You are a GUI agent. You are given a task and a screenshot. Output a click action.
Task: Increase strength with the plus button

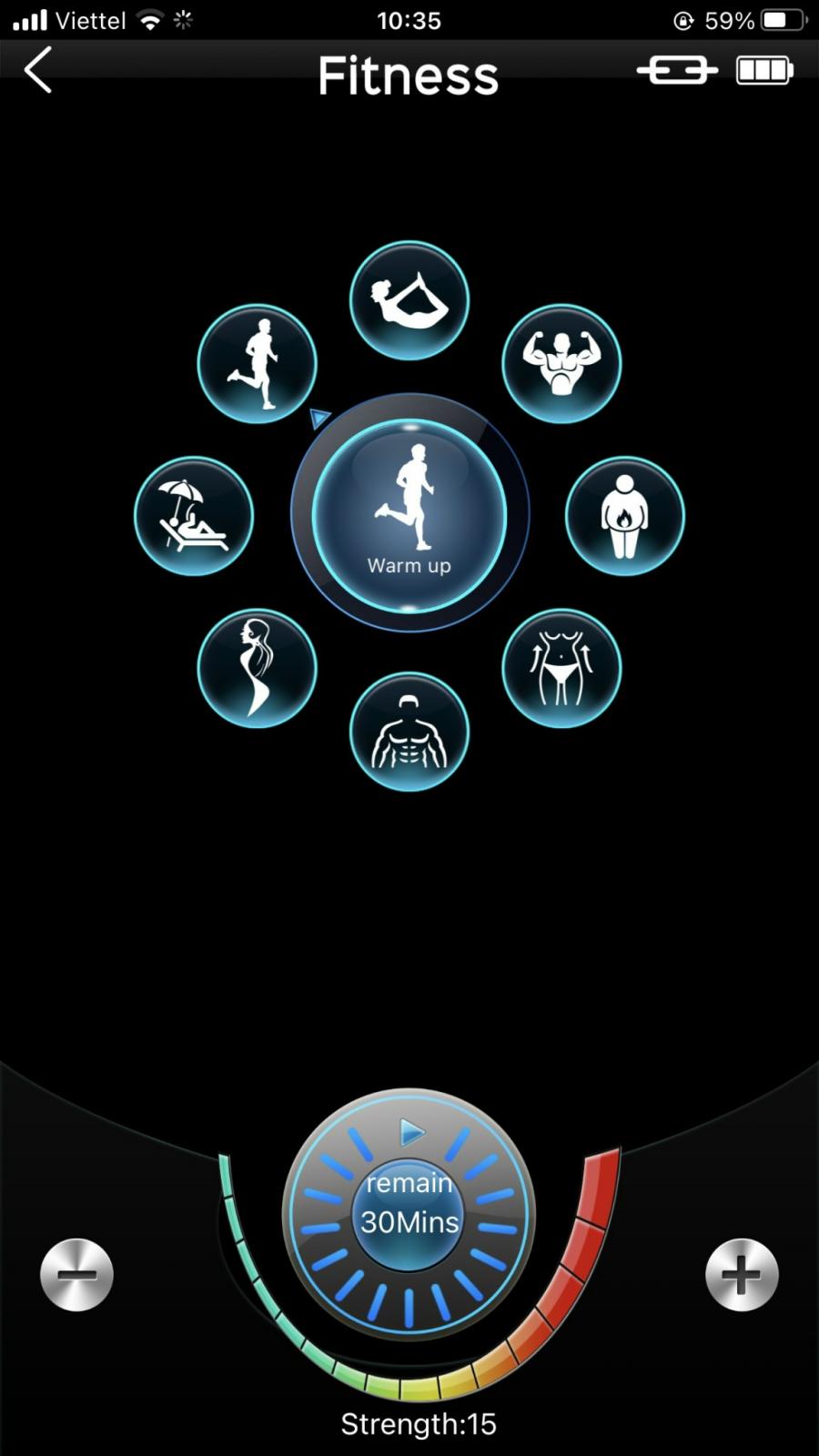point(742,1275)
